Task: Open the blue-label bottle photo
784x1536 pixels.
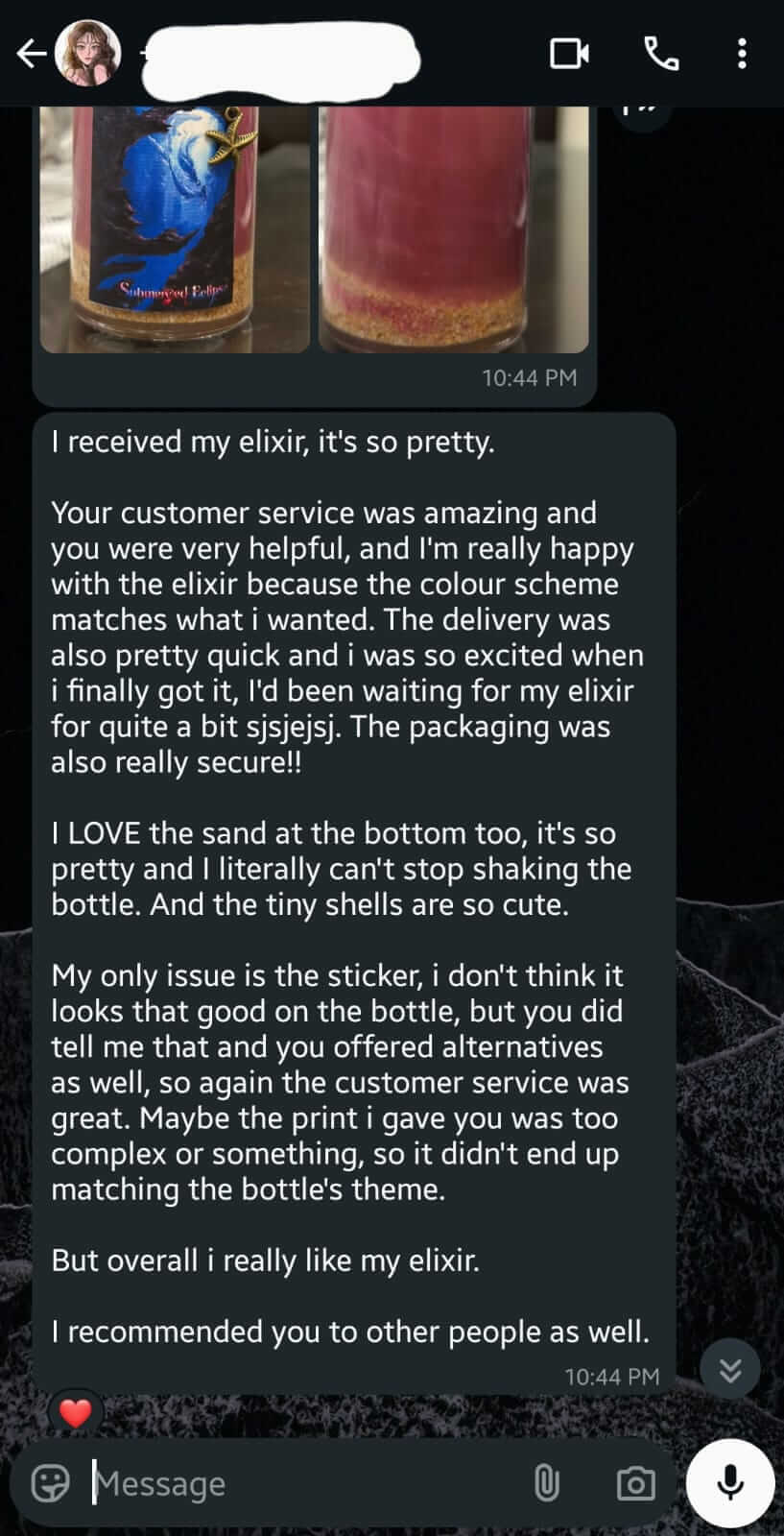Action: [175, 228]
